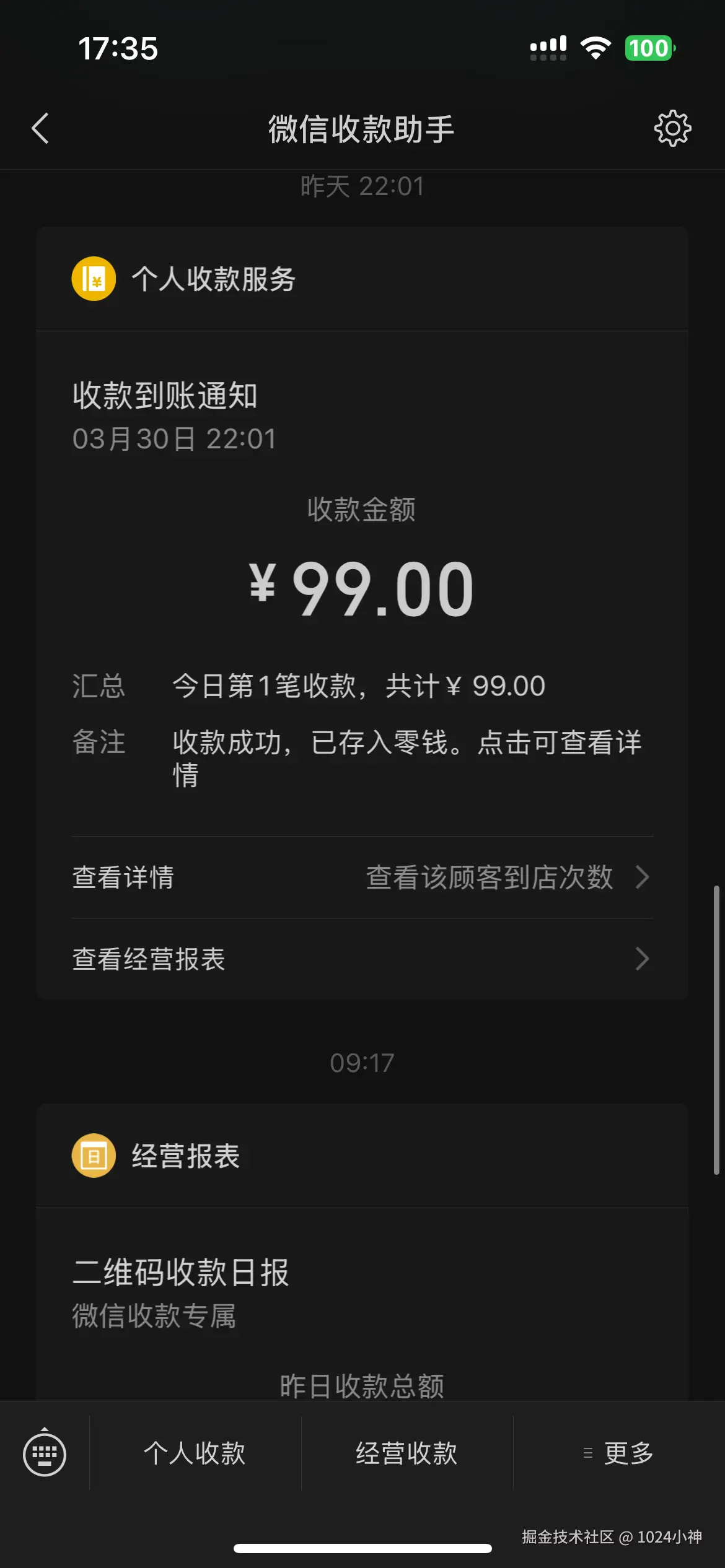This screenshot has height=1568, width=725.
Task: Tap the 个人收款服务 yellow service icon
Action: coord(93,278)
